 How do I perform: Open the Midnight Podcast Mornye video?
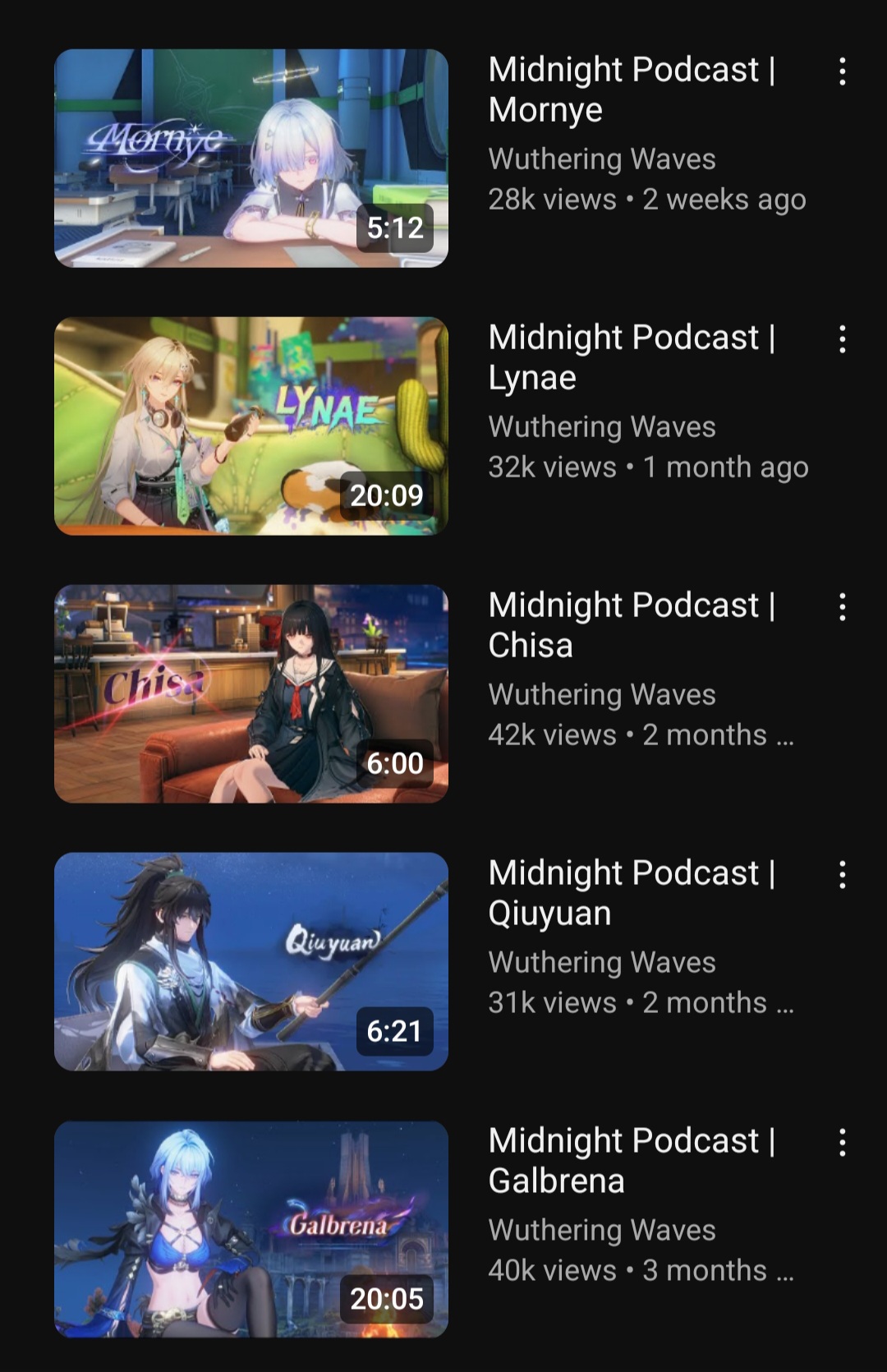click(x=251, y=159)
